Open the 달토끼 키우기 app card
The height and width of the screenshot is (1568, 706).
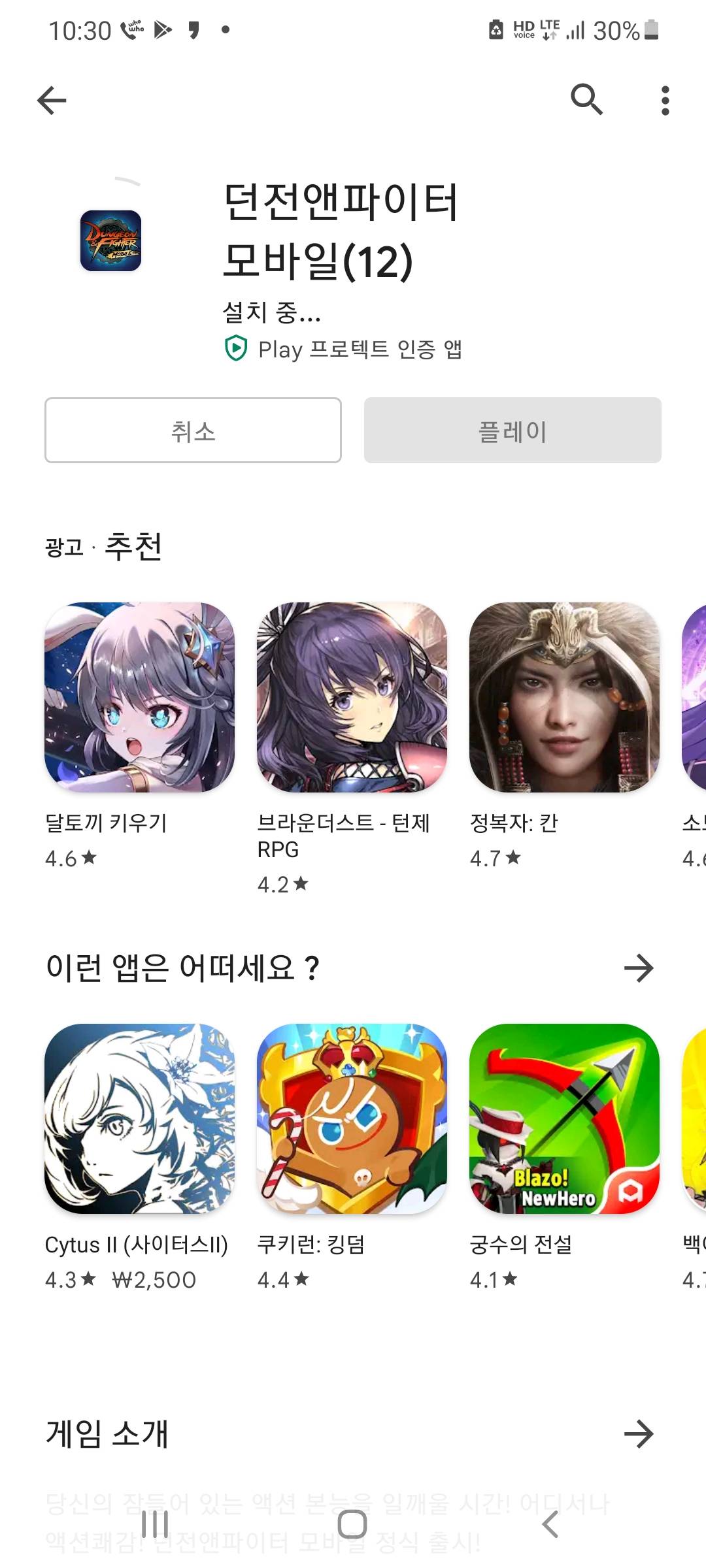[x=139, y=697]
